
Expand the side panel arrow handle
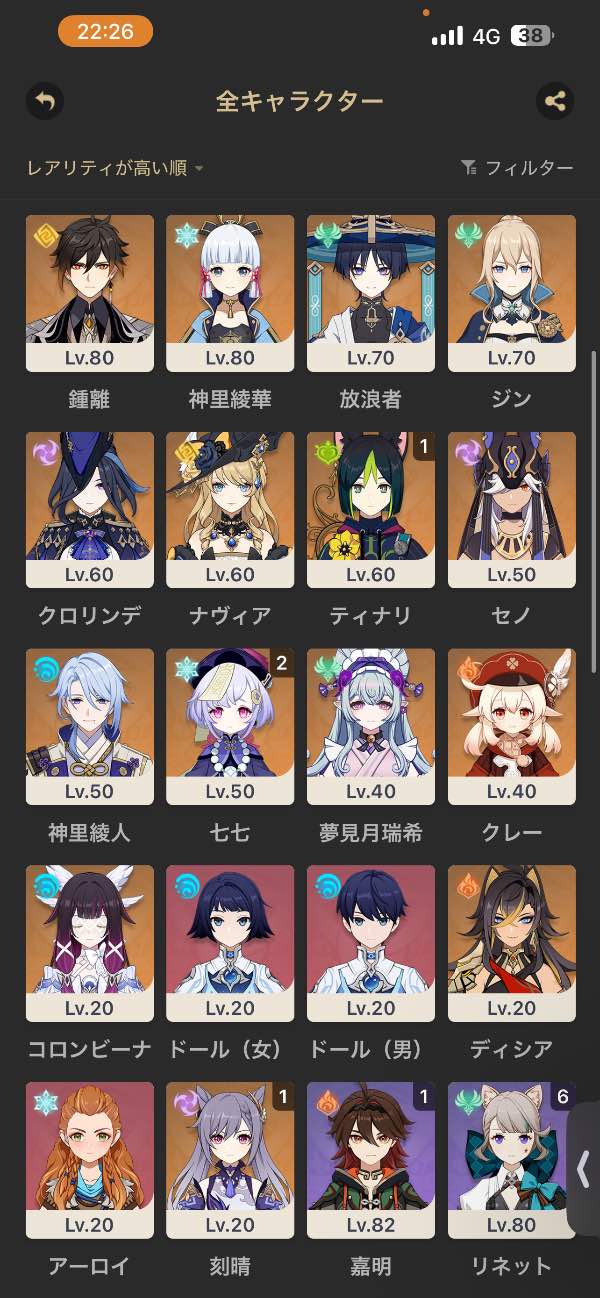(584, 1170)
